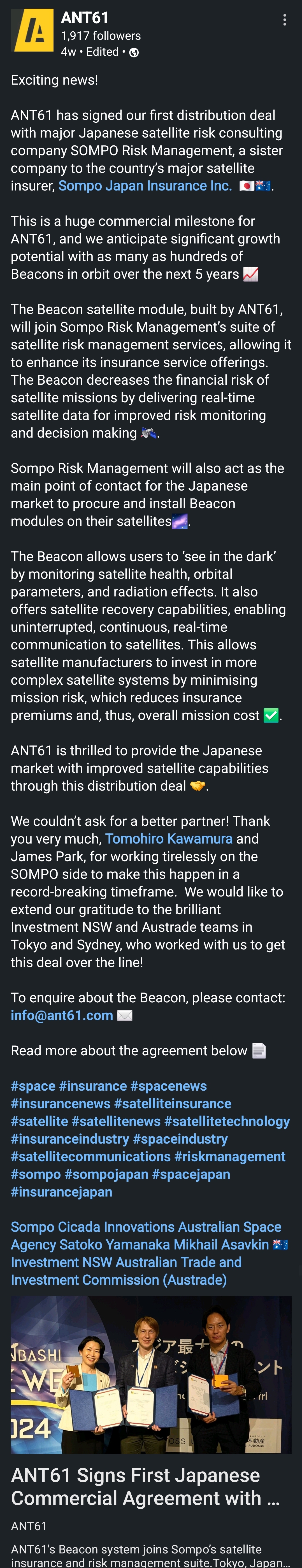The height and width of the screenshot is (1568, 302).
Task: Open the #insurancejapan hashtag
Action: [x=62, y=1191]
